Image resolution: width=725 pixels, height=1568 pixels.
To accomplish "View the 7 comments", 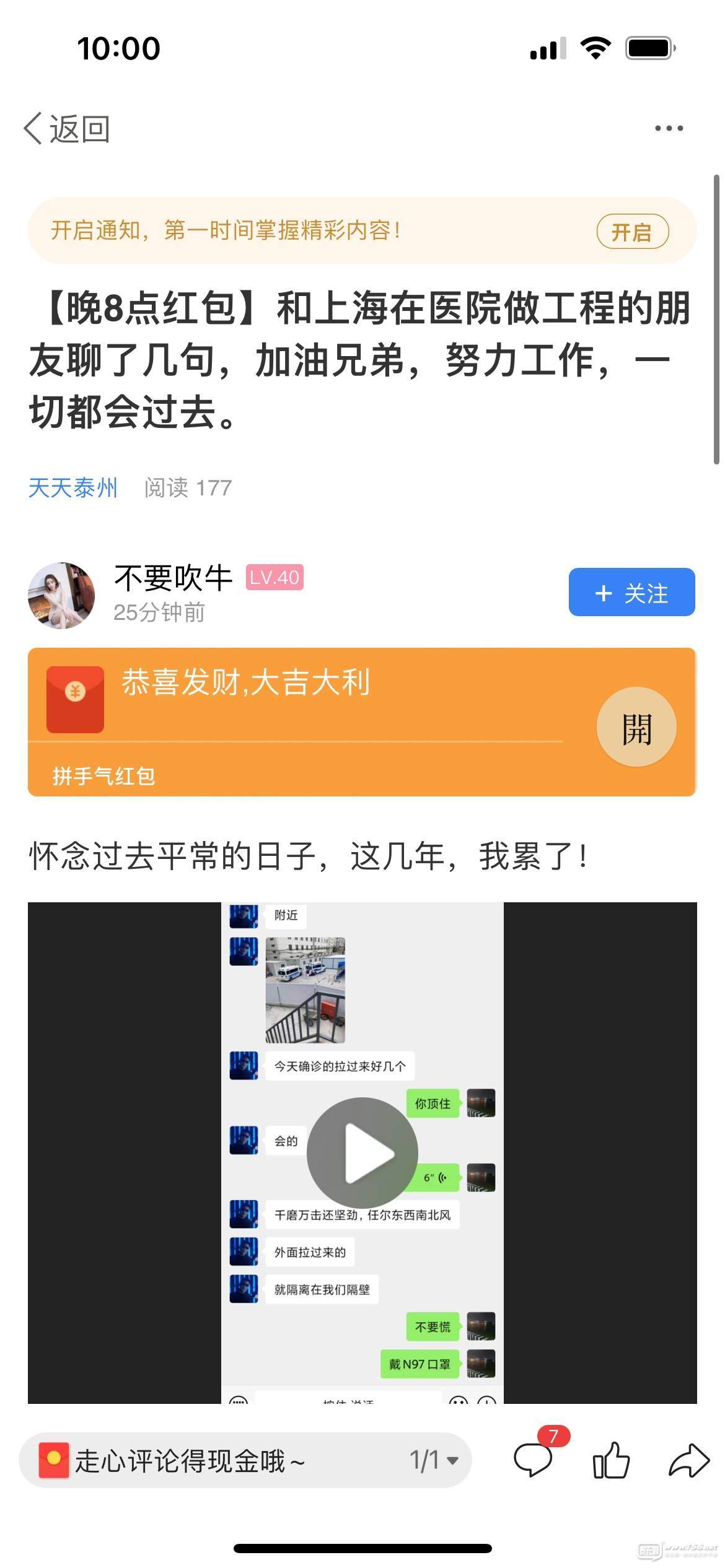I will [534, 1459].
